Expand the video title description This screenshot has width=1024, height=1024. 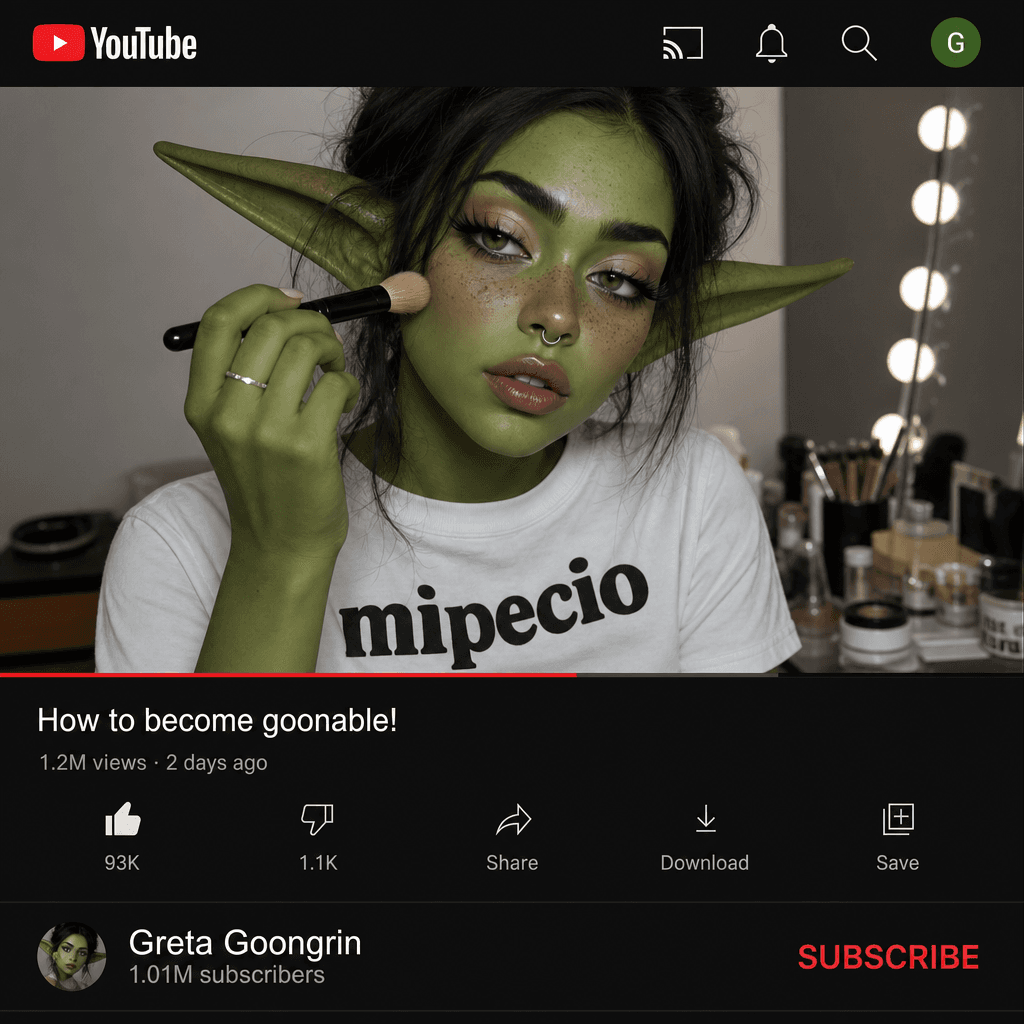coord(217,721)
